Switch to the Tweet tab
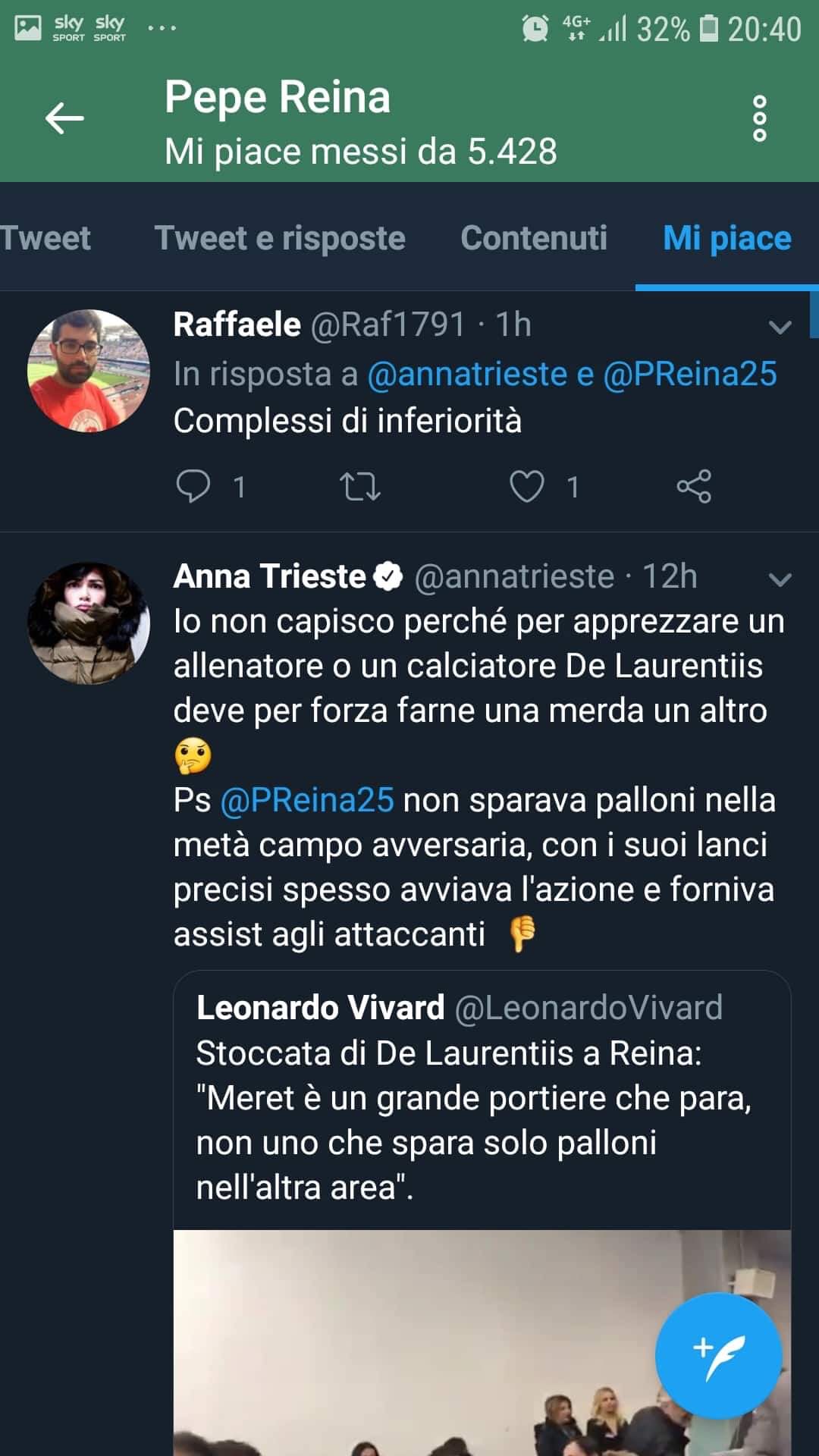The height and width of the screenshot is (1456, 819). (45, 238)
